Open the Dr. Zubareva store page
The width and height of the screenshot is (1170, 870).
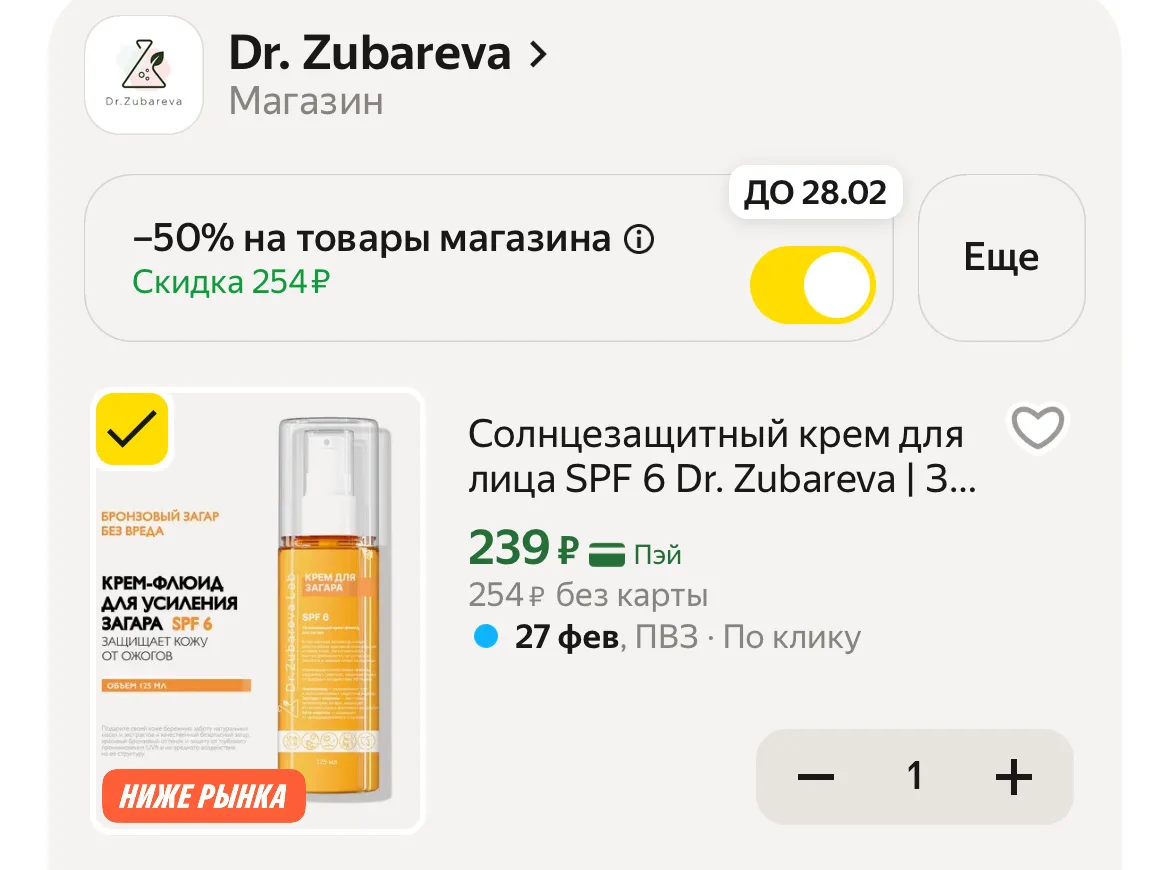click(388, 55)
